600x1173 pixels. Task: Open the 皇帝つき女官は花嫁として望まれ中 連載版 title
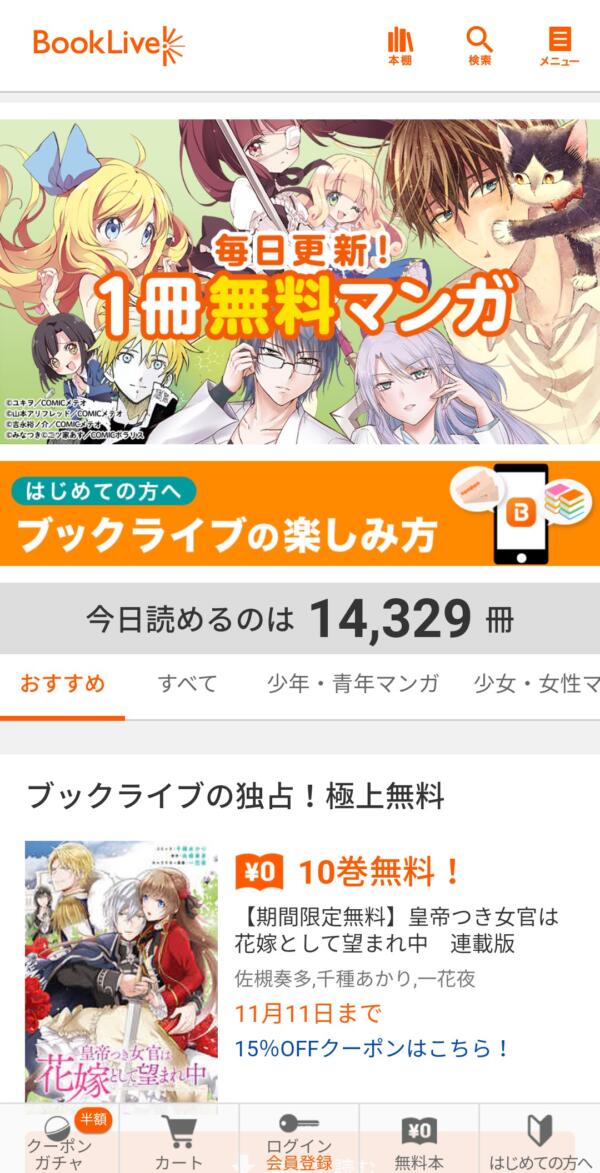[397, 929]
